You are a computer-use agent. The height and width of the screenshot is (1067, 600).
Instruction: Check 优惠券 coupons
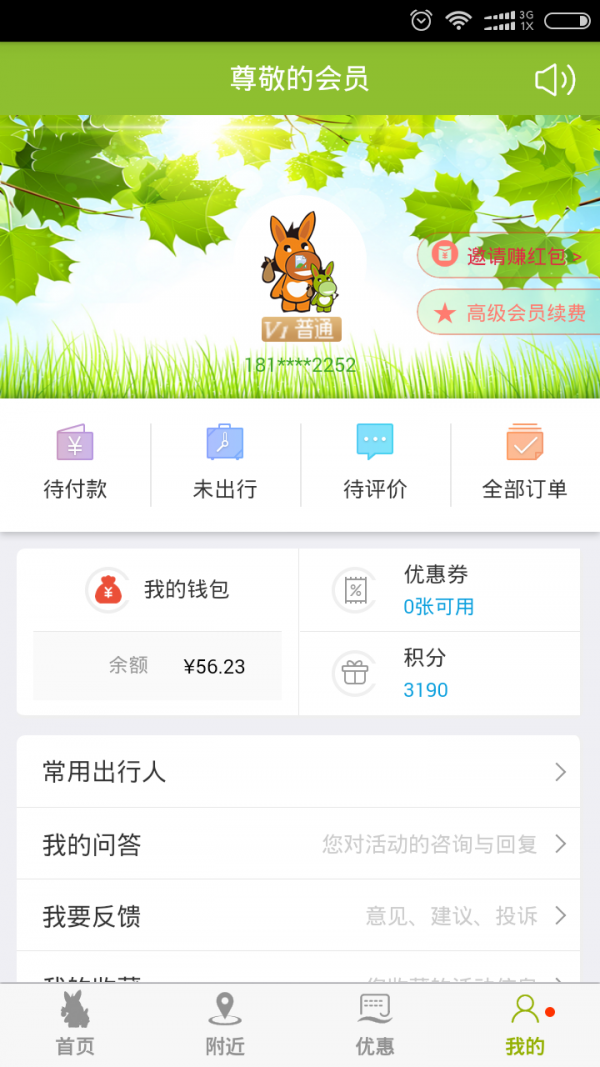(438, 590)
